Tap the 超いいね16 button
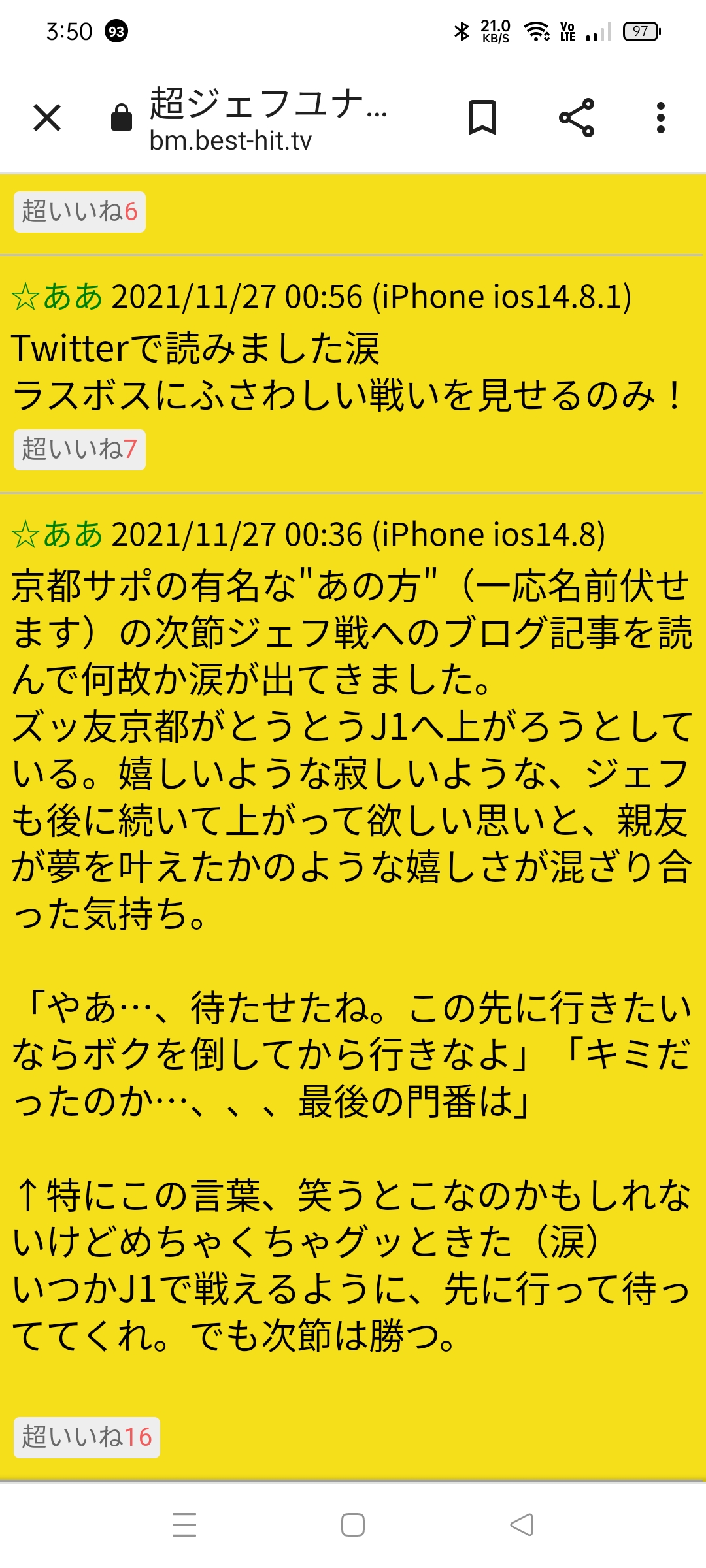 87,1437
